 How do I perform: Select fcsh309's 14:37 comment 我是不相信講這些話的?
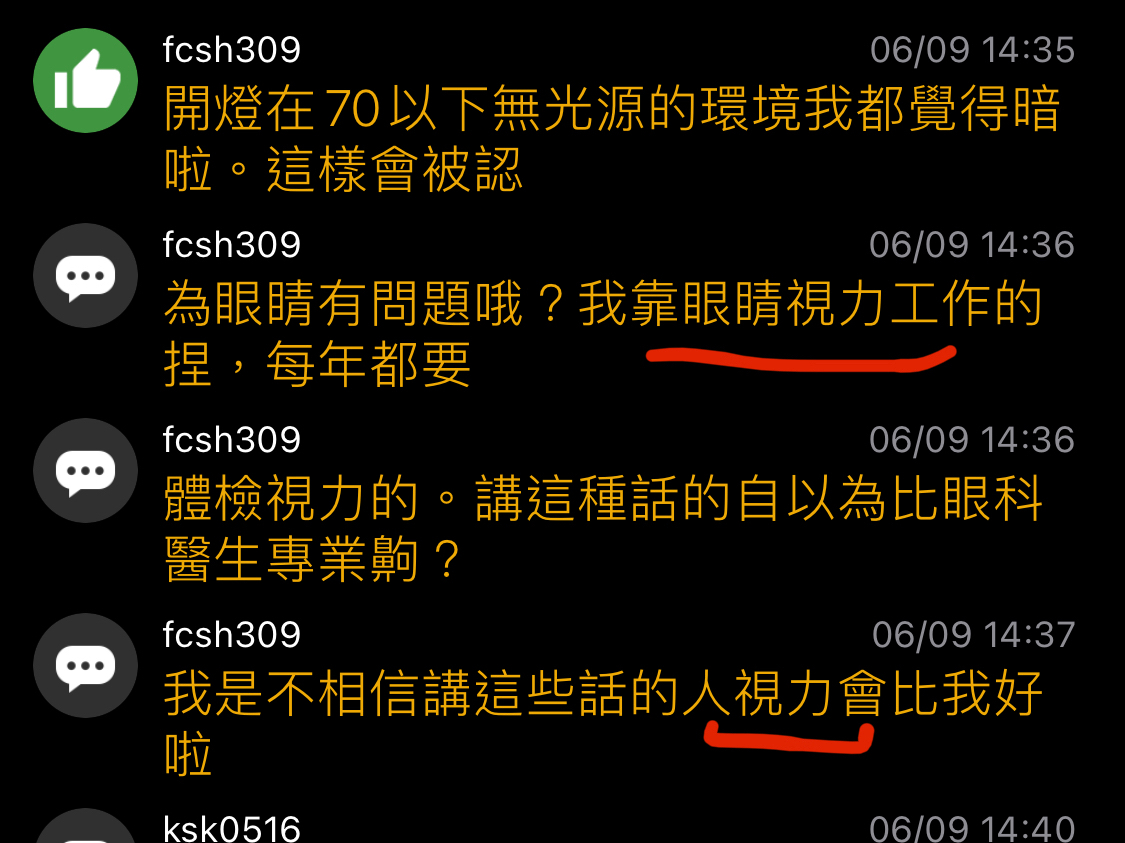600,722
